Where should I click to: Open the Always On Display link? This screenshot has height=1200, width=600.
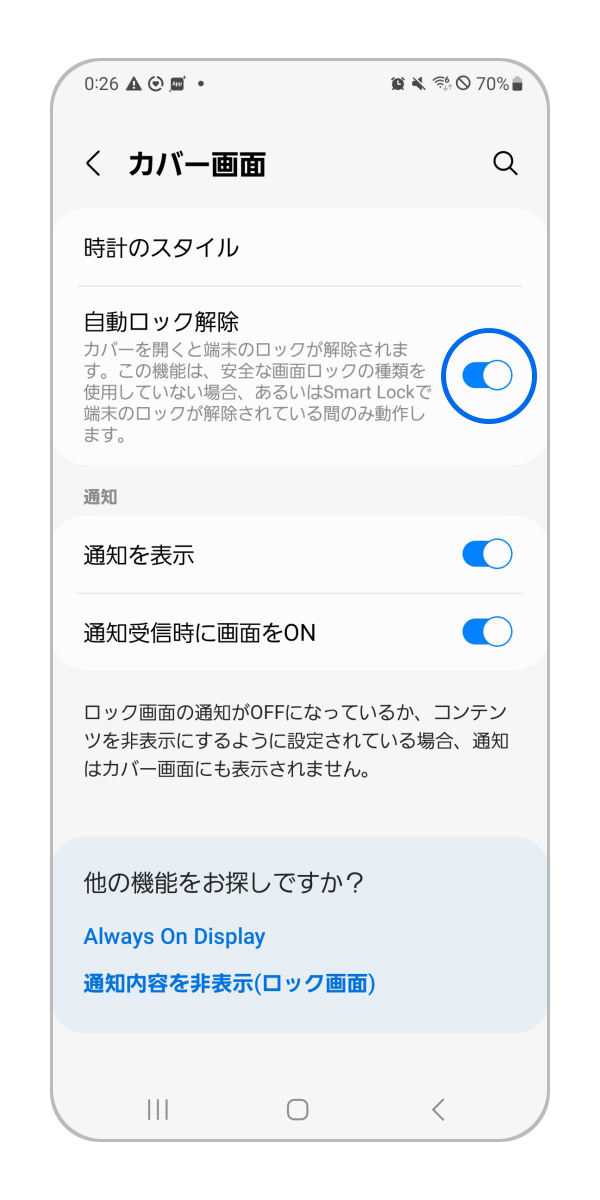tap(175, 937)
